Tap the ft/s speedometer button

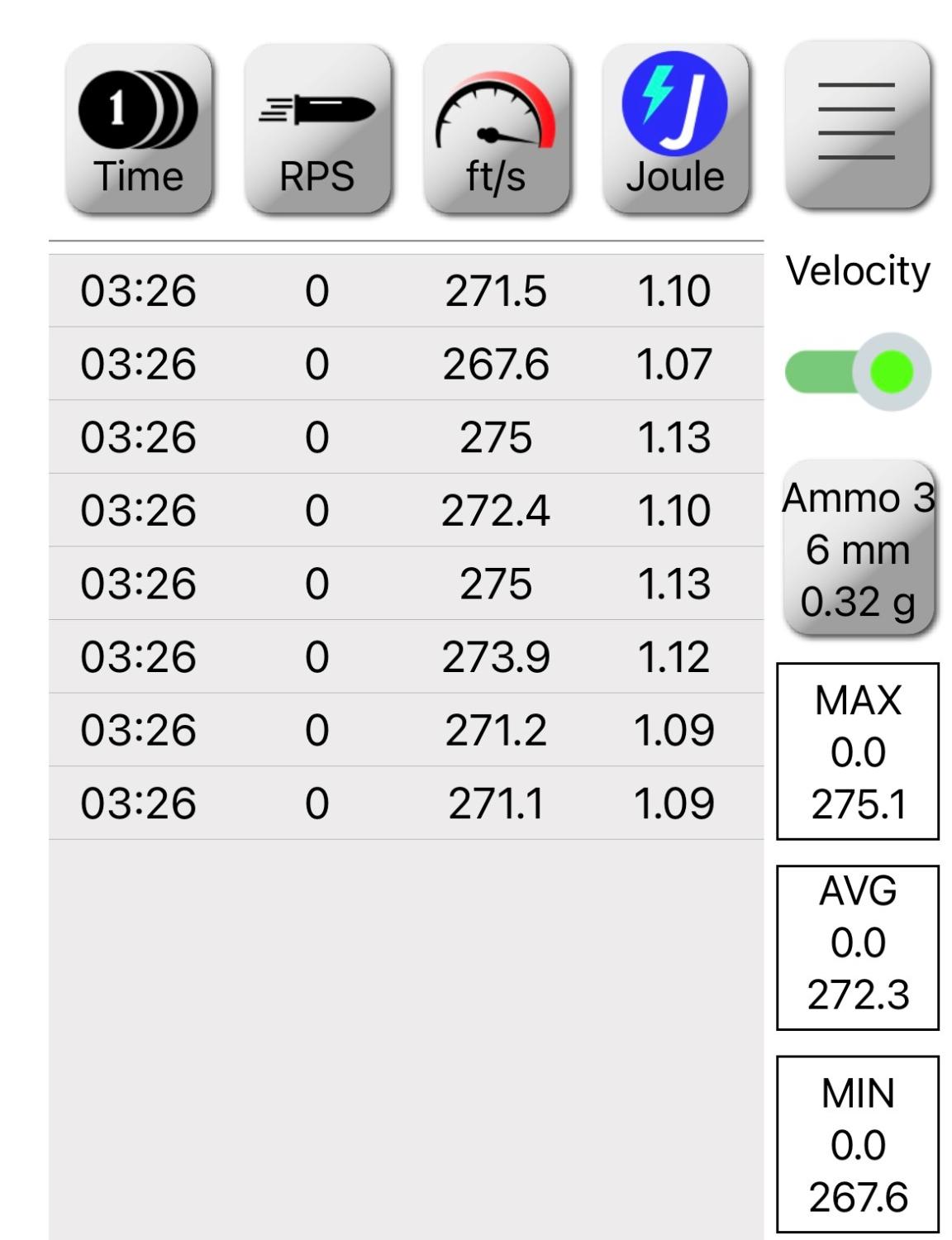496,129
